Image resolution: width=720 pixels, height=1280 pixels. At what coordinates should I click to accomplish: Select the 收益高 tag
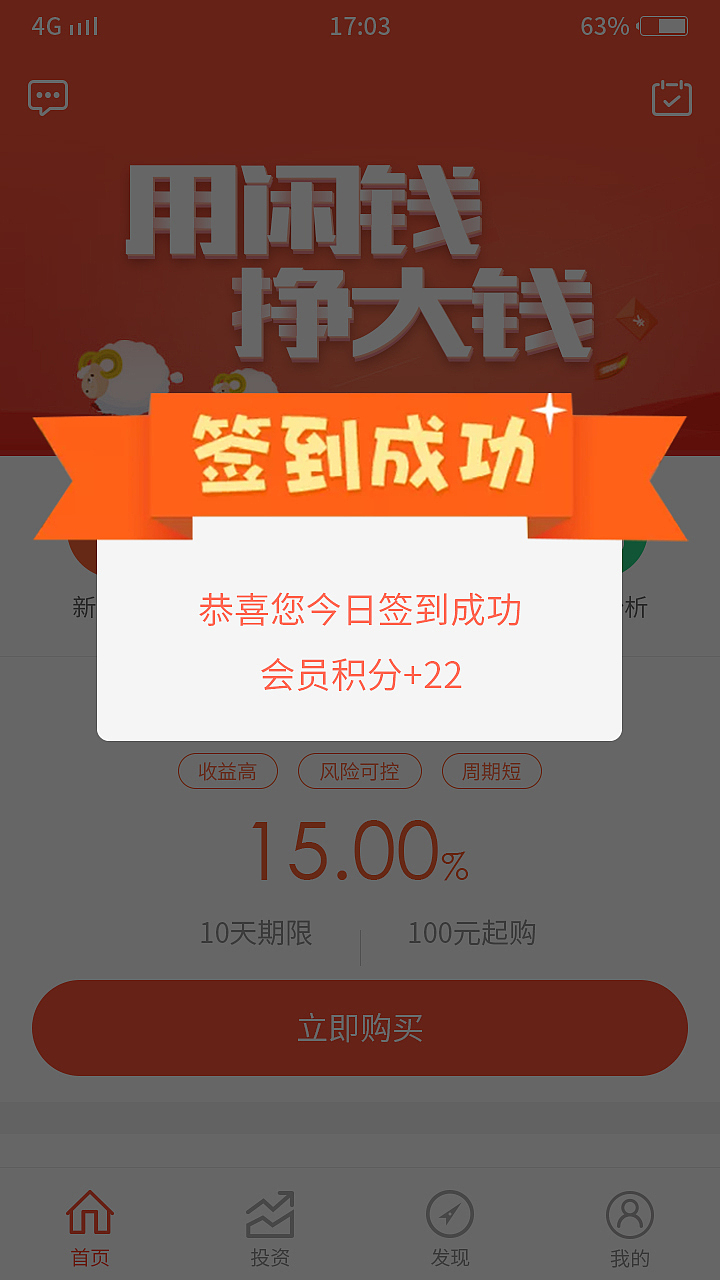pos(227,771)
